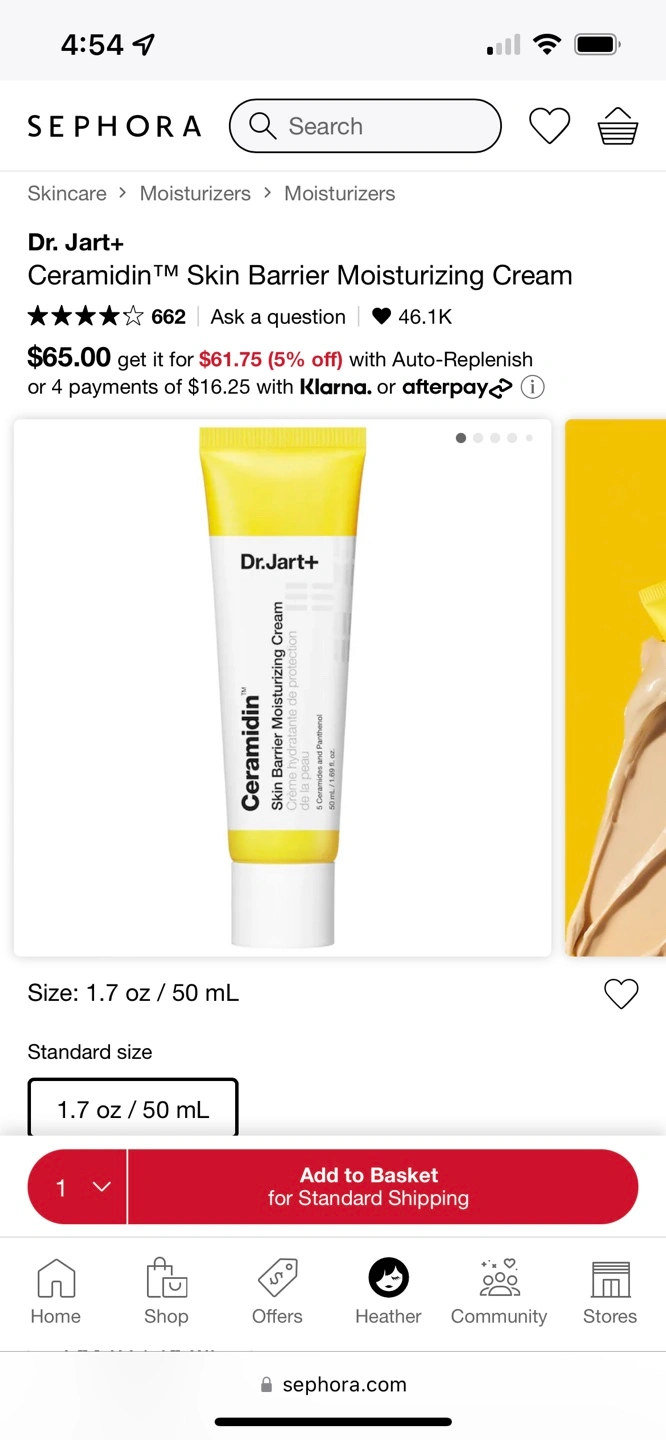Open Heather's profile tab

coord(388,1291)
